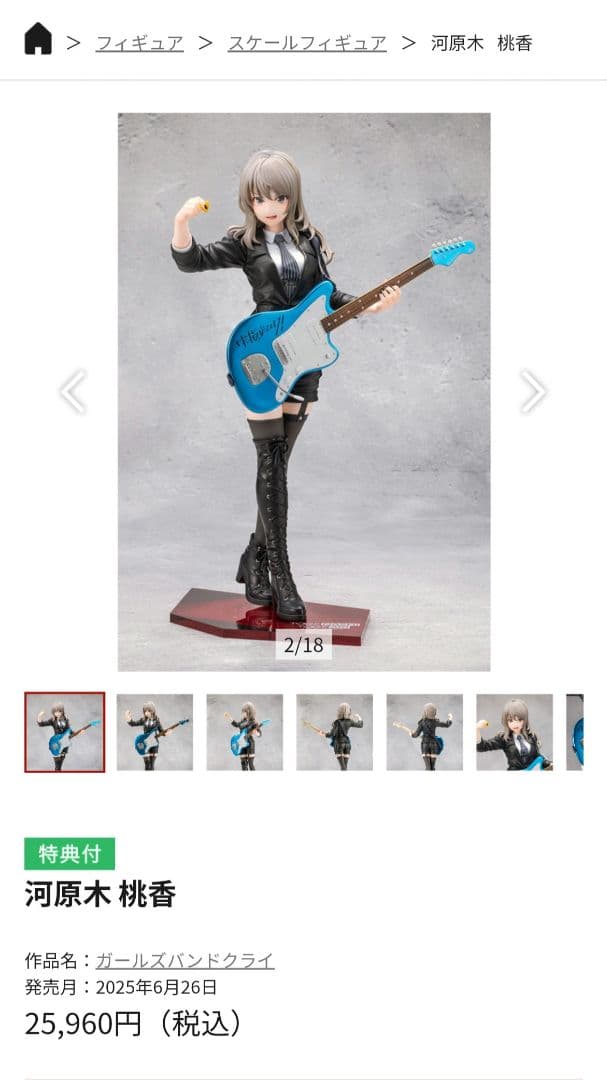Select the fifth thumbnail image
The height and width of the screenshot is (1080, 607).
[425, 733]
